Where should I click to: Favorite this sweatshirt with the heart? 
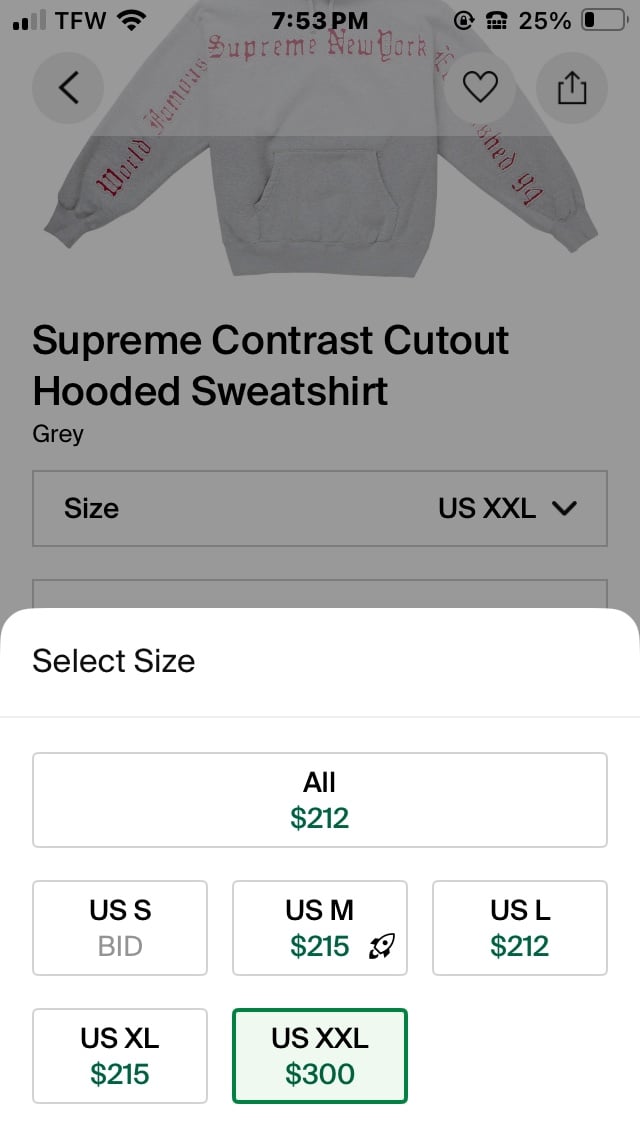(480, 88)
